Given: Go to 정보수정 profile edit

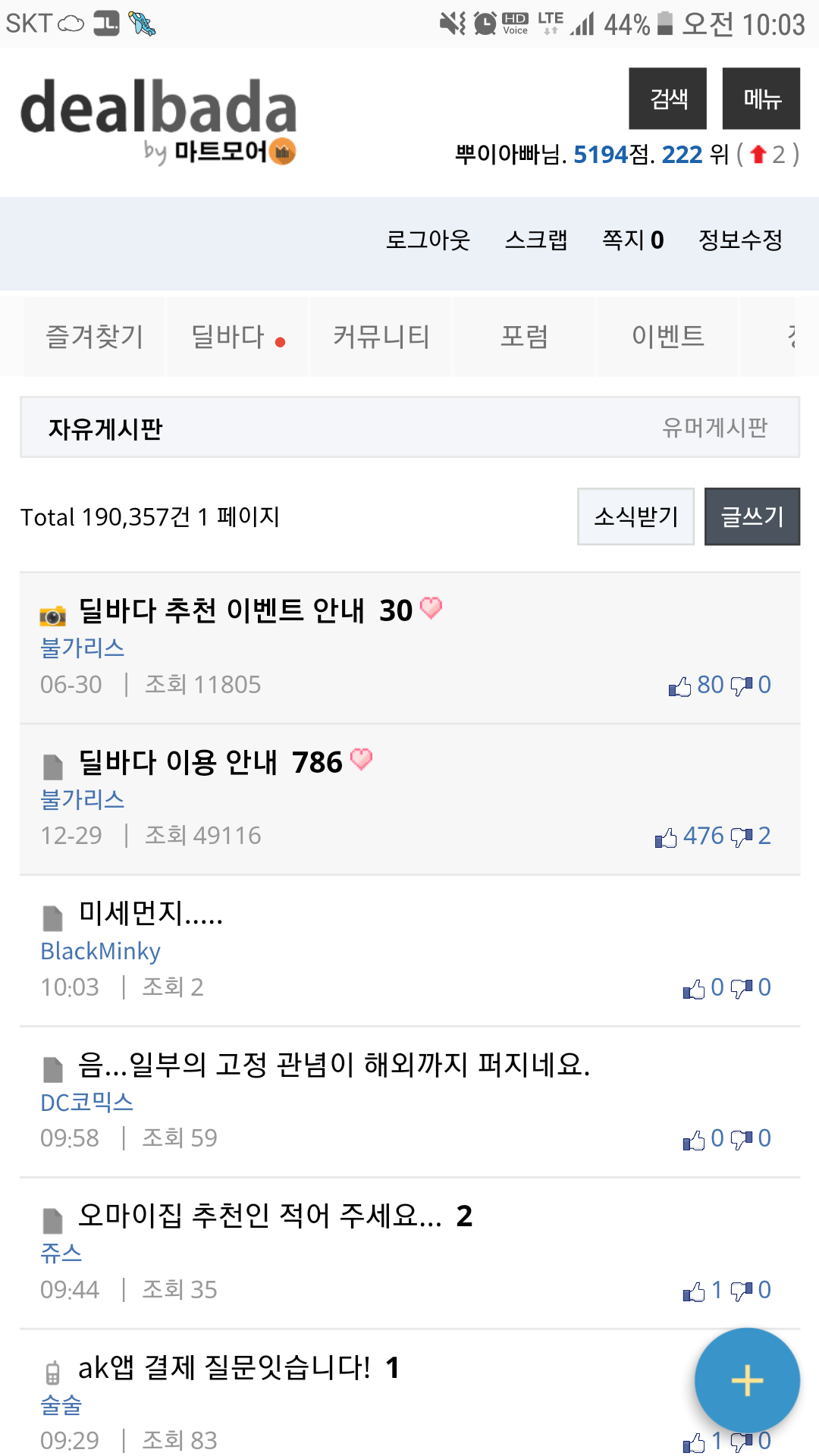Looking at the screenshot, I should (740, 240).
